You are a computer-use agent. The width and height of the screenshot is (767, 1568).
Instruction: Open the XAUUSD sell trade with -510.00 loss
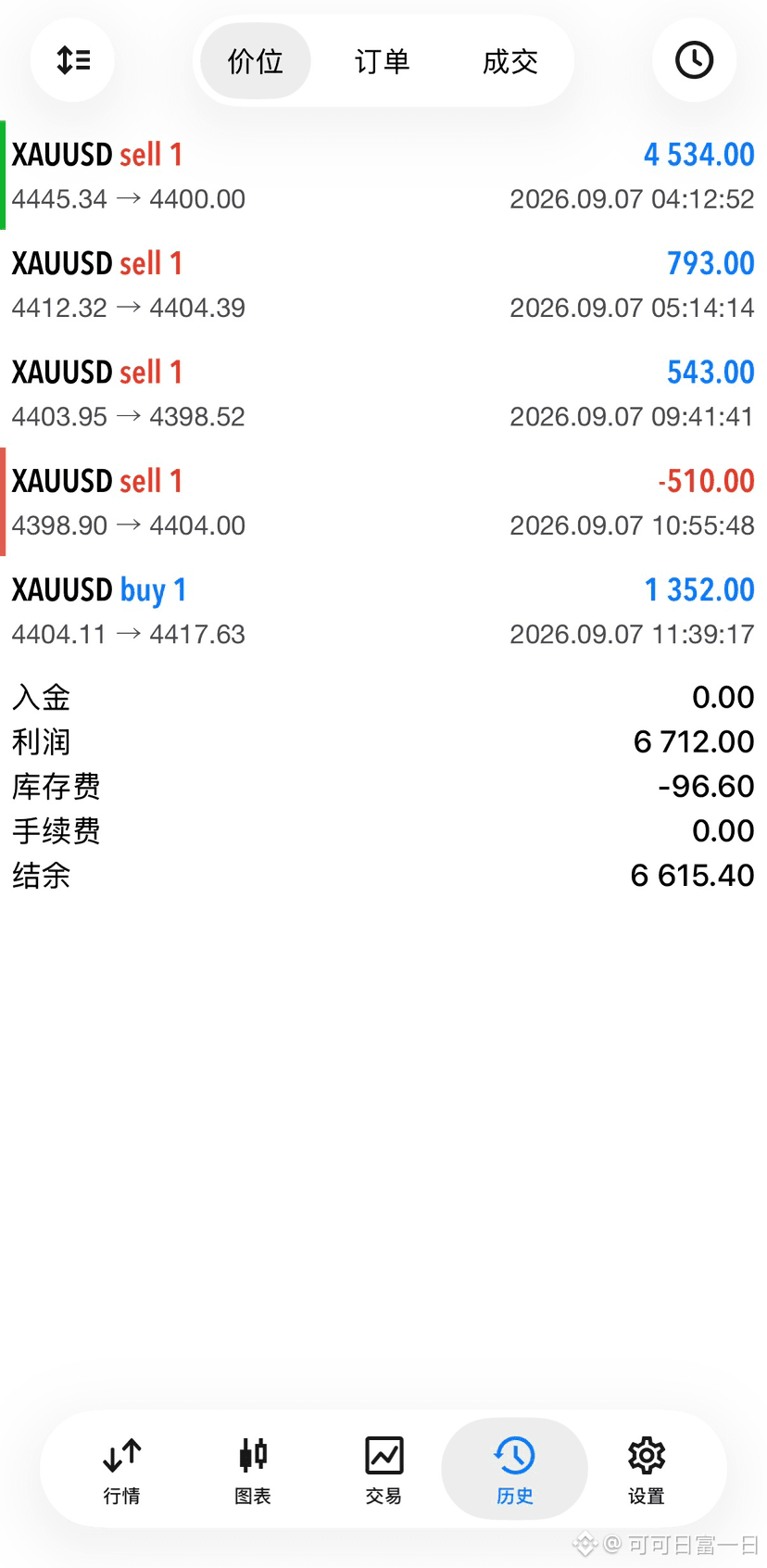point(383,502)
